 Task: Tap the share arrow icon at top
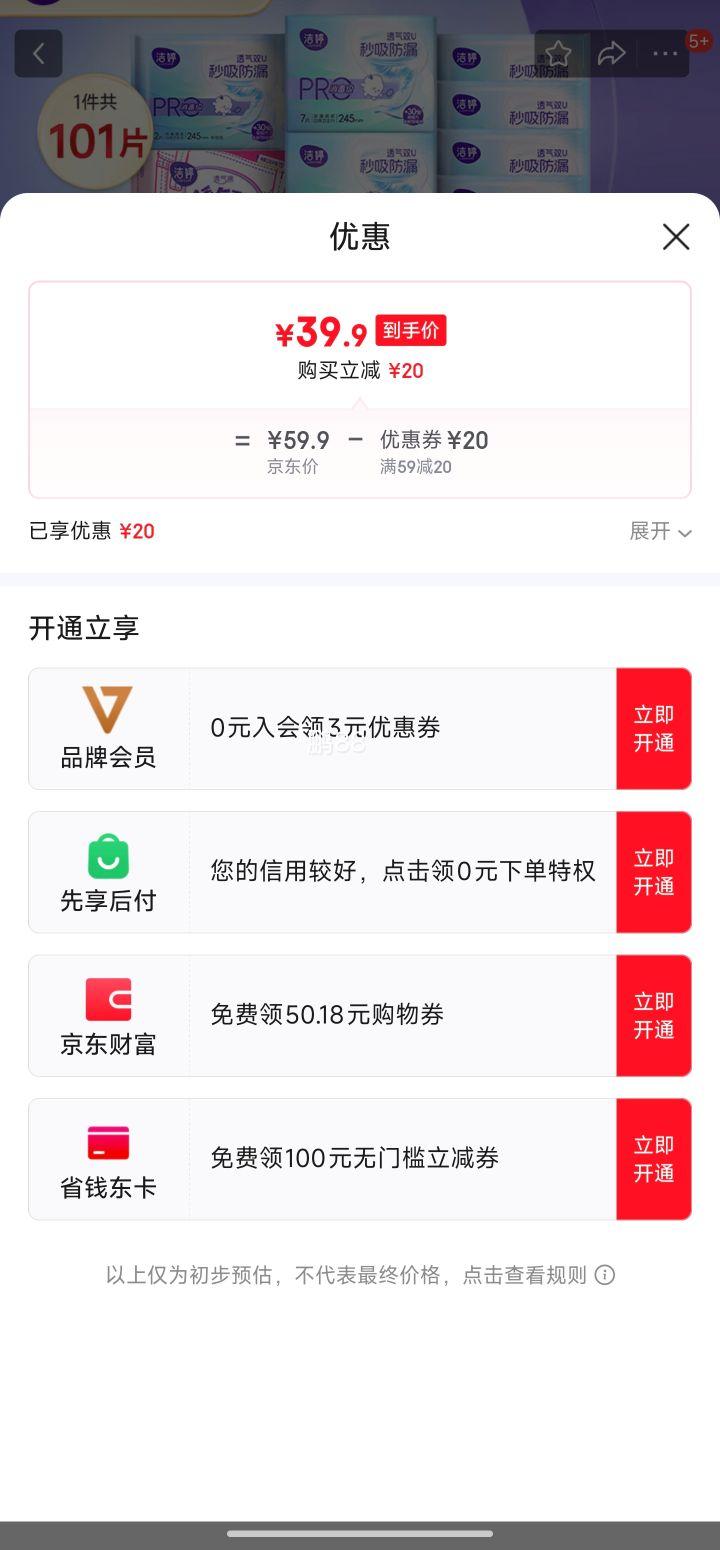point(614,55)
